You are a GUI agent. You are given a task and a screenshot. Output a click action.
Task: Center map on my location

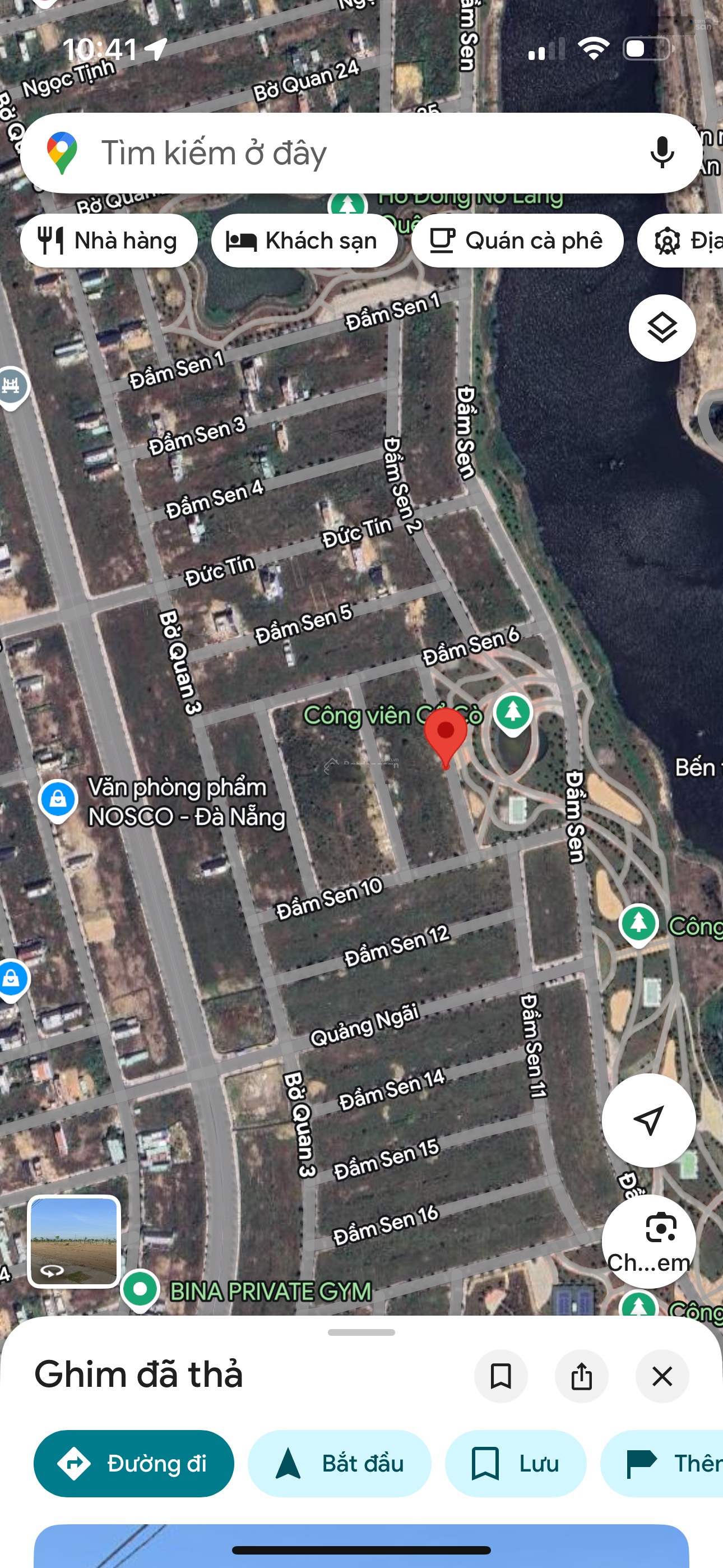point(648,1120)
